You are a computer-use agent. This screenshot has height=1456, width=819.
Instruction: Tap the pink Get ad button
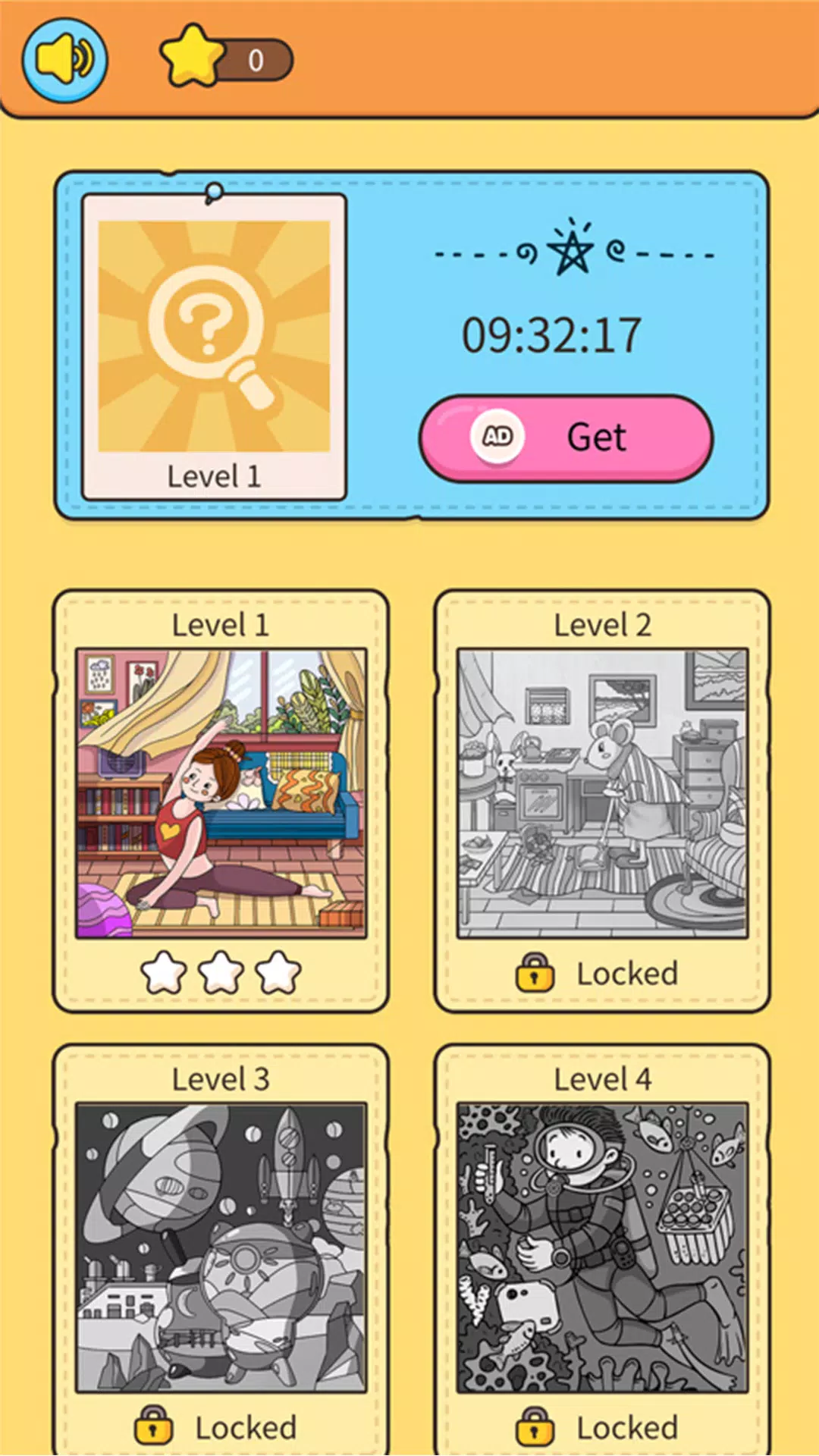(x=566, y=438)
